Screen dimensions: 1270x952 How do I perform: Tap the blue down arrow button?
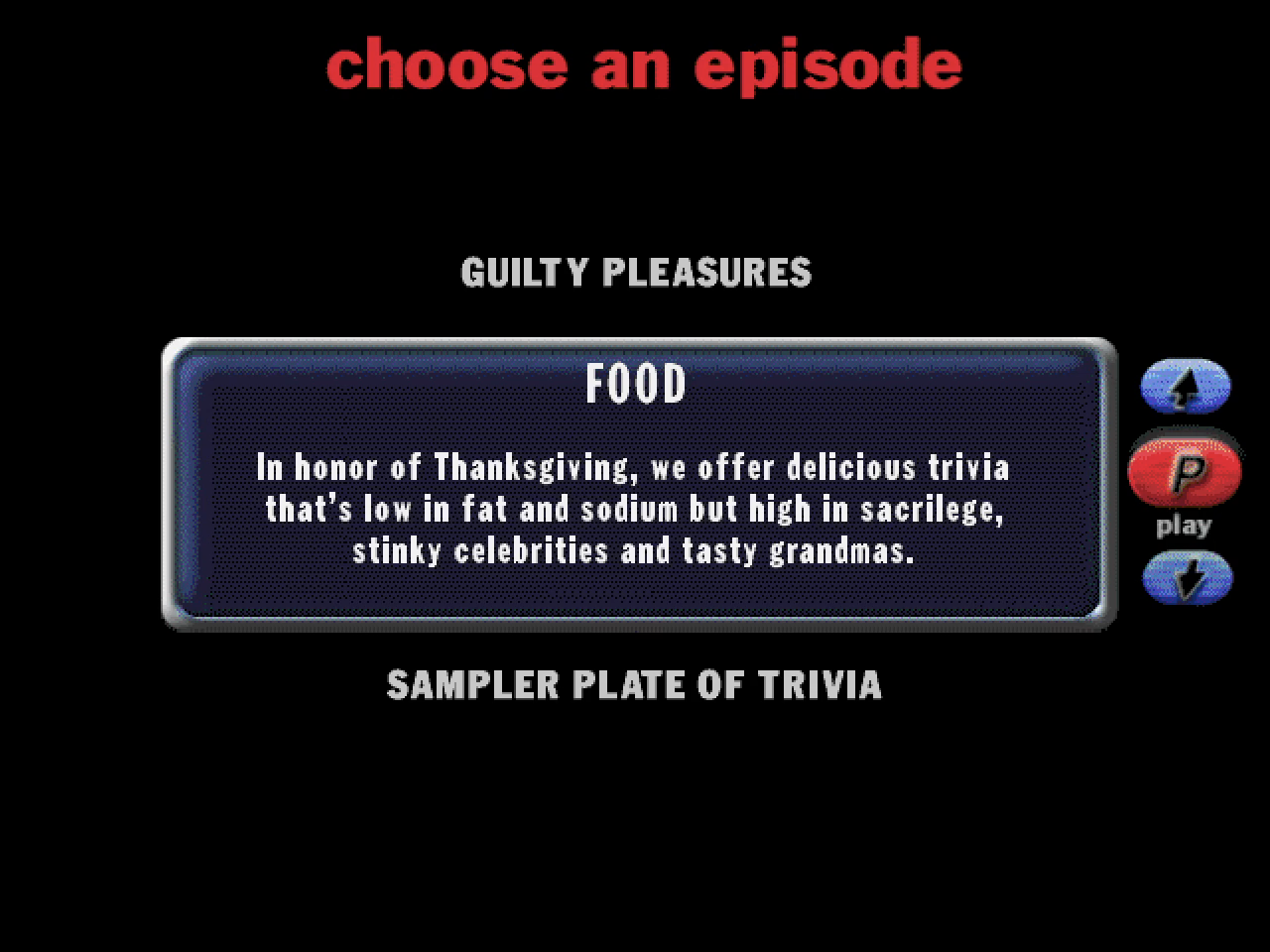[1188, 578]
